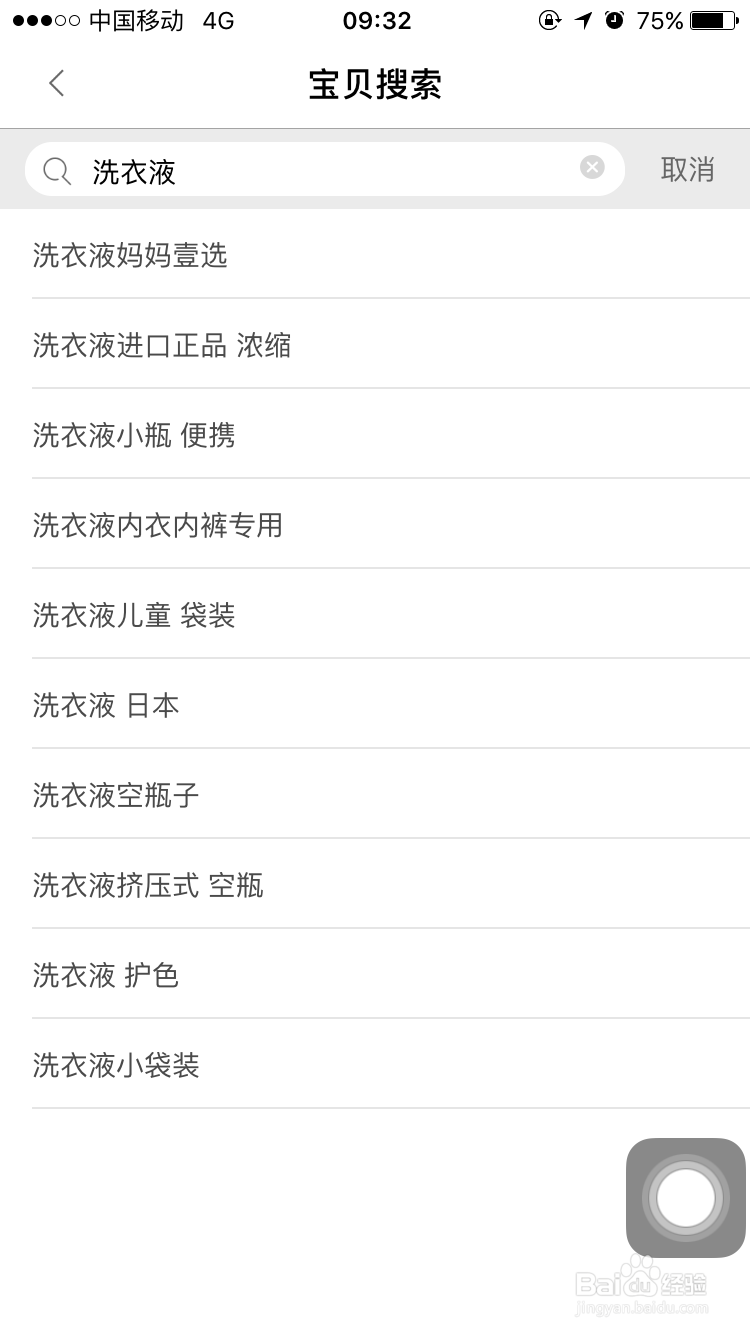Tap the back arrow to exit search
The height and width of the screenshot is (1334, 750).
pos(56,84)
